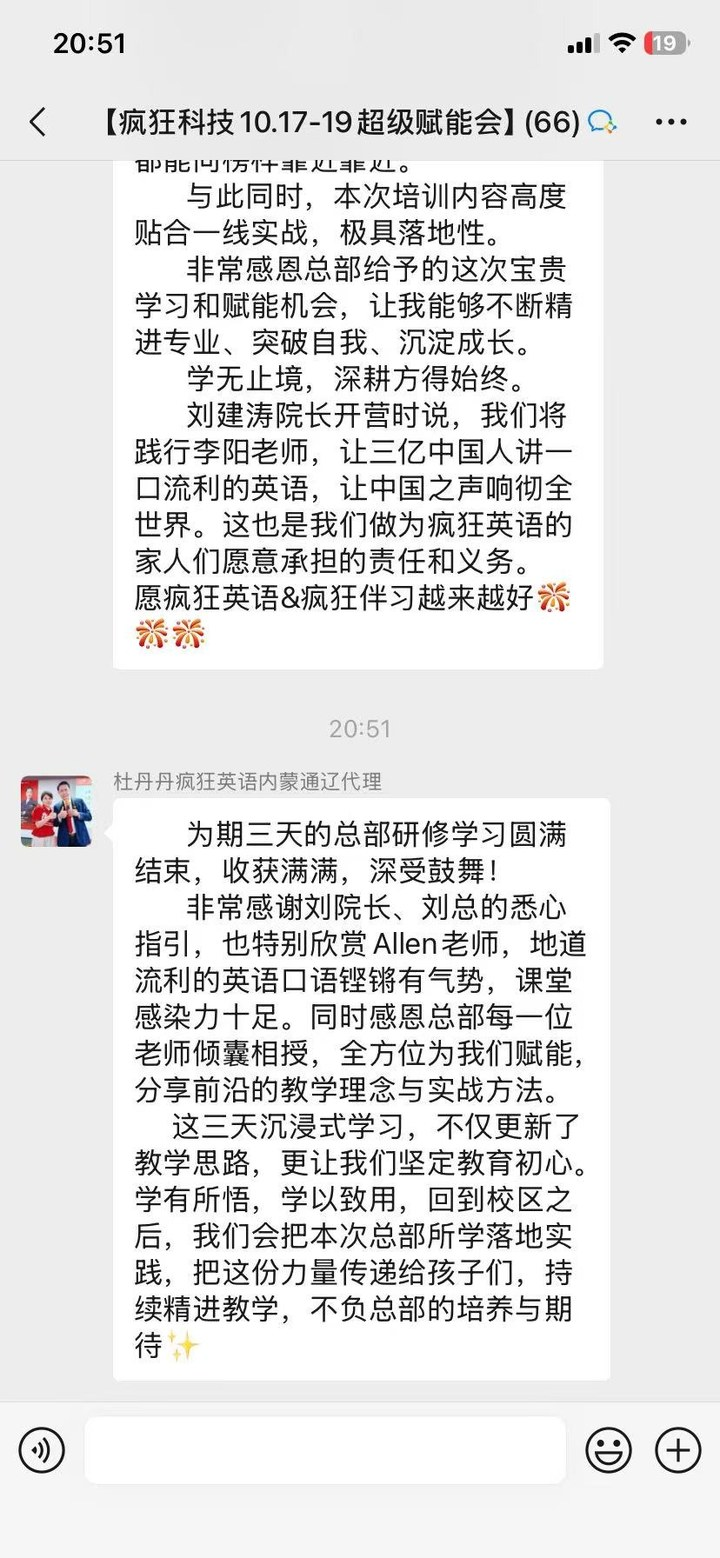The width and height of the screenshot is (720, 1558).
Task: Open the group chat overflow menu
Action: pyautogui.click(x=671, y=123)
